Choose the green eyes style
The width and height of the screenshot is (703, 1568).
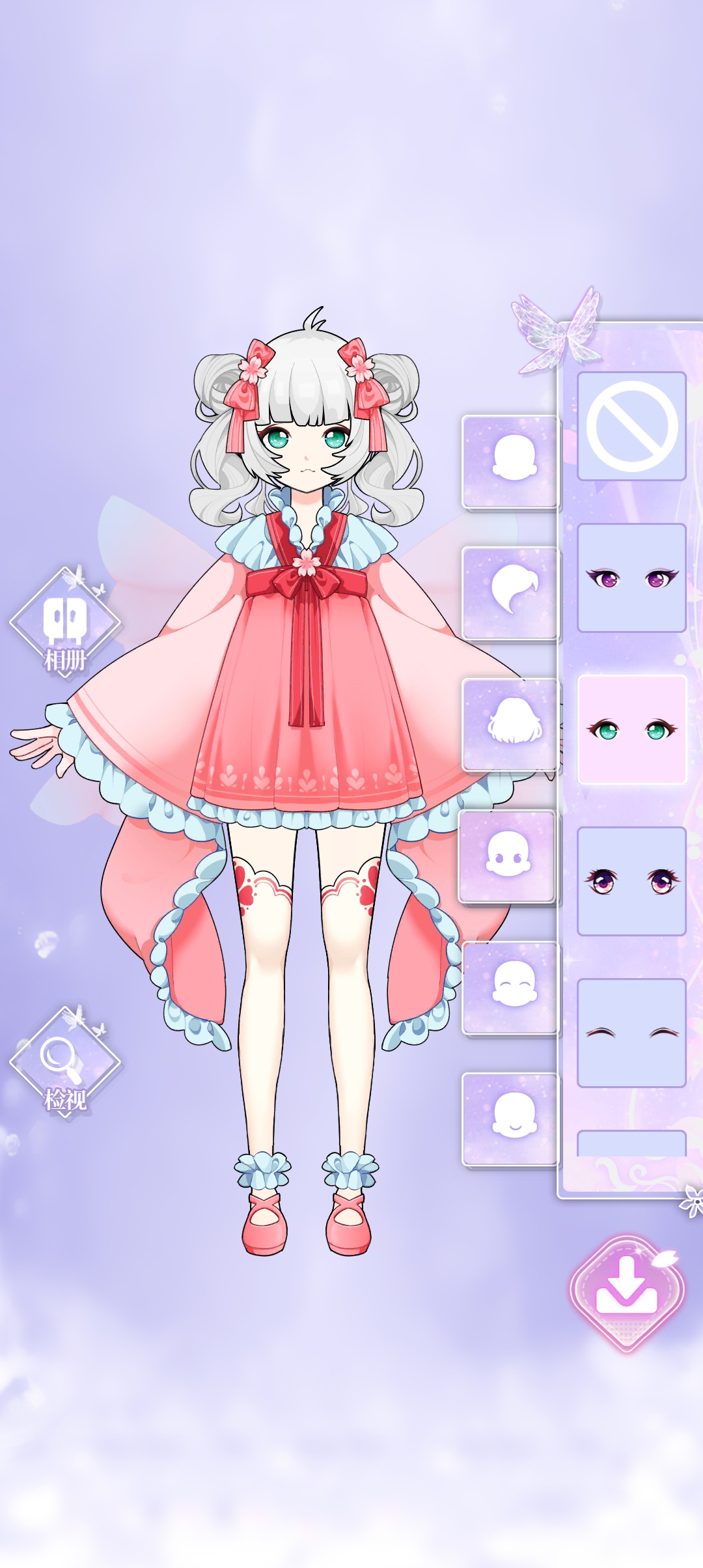(631, 729)
